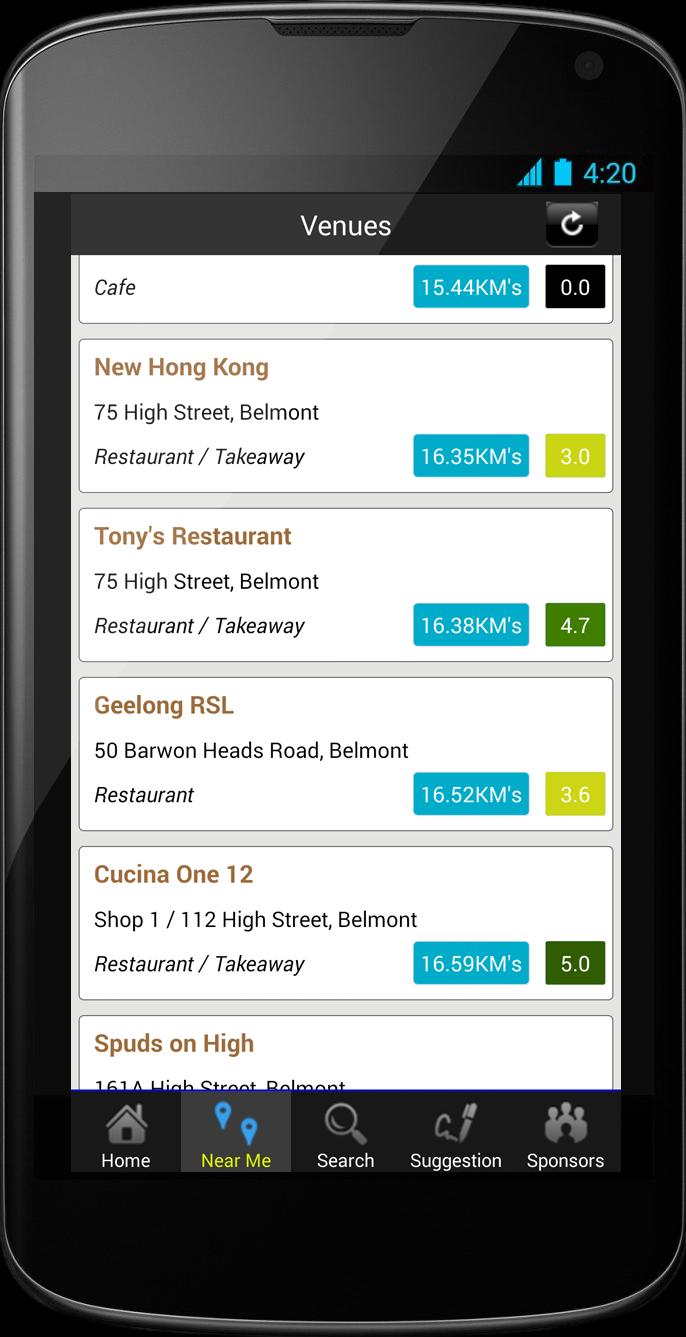Viewport: 686px width, 1337px height.
Task: View the Sponsors tab
Action: tap(565, 1136)
